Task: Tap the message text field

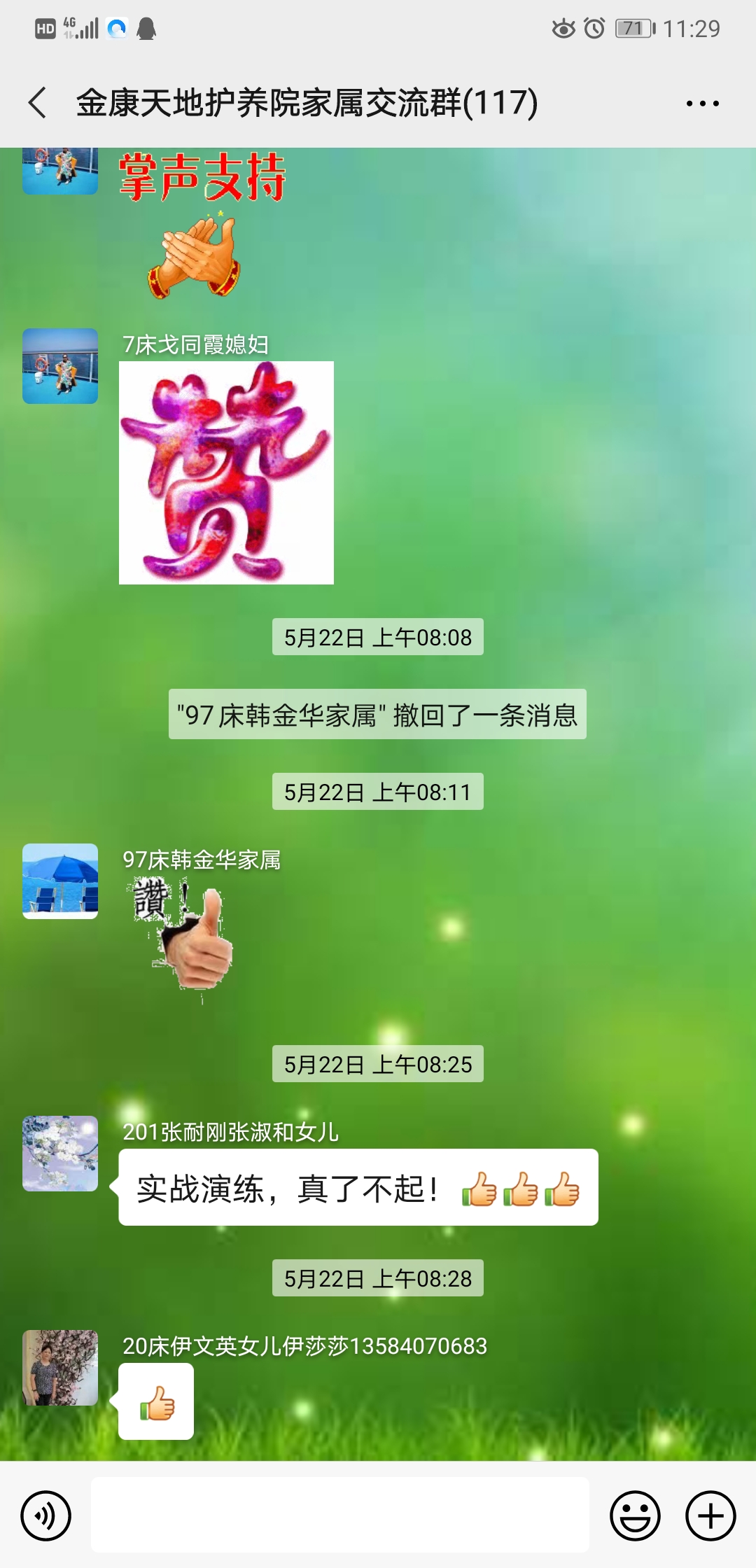Action: click(339, 1515)
